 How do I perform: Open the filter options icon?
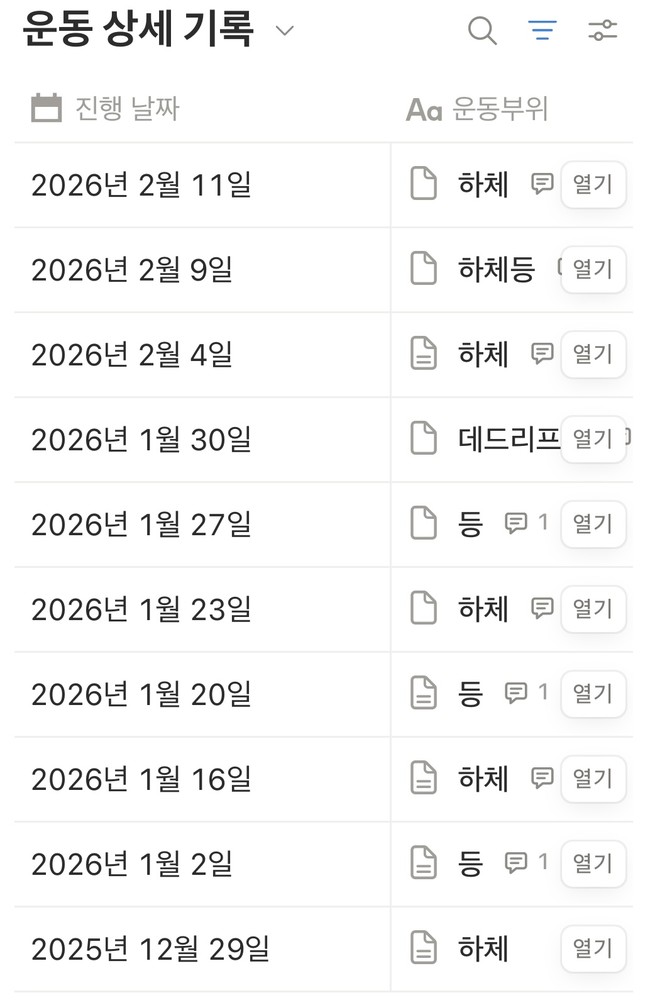[x=542, y=31]
